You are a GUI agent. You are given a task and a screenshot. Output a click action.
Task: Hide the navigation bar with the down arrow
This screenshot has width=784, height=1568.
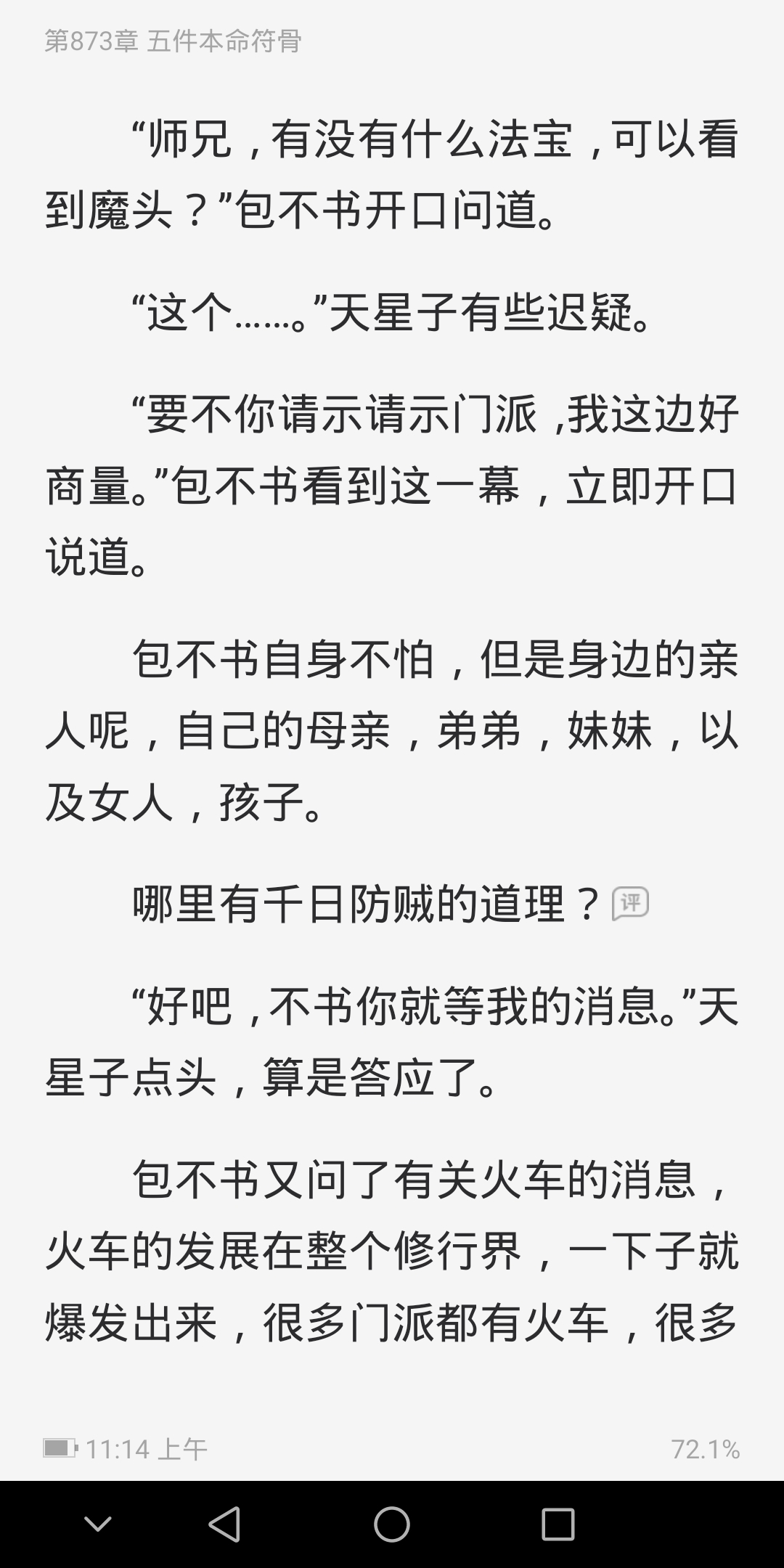coord(98,1524)
